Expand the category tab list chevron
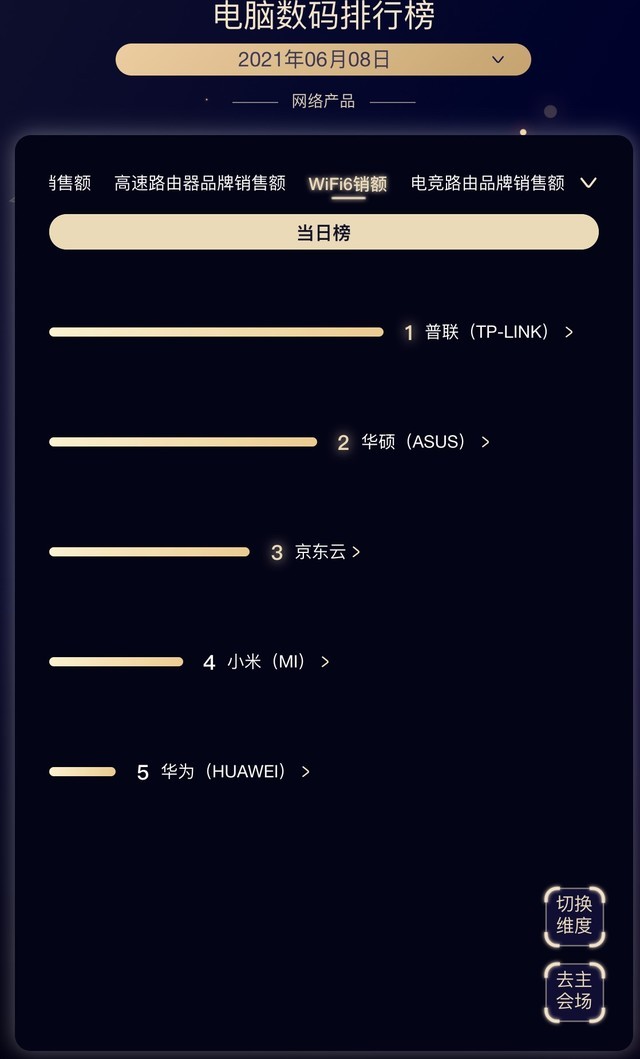This screenshot has width=640, height=1059. (589, 183)
